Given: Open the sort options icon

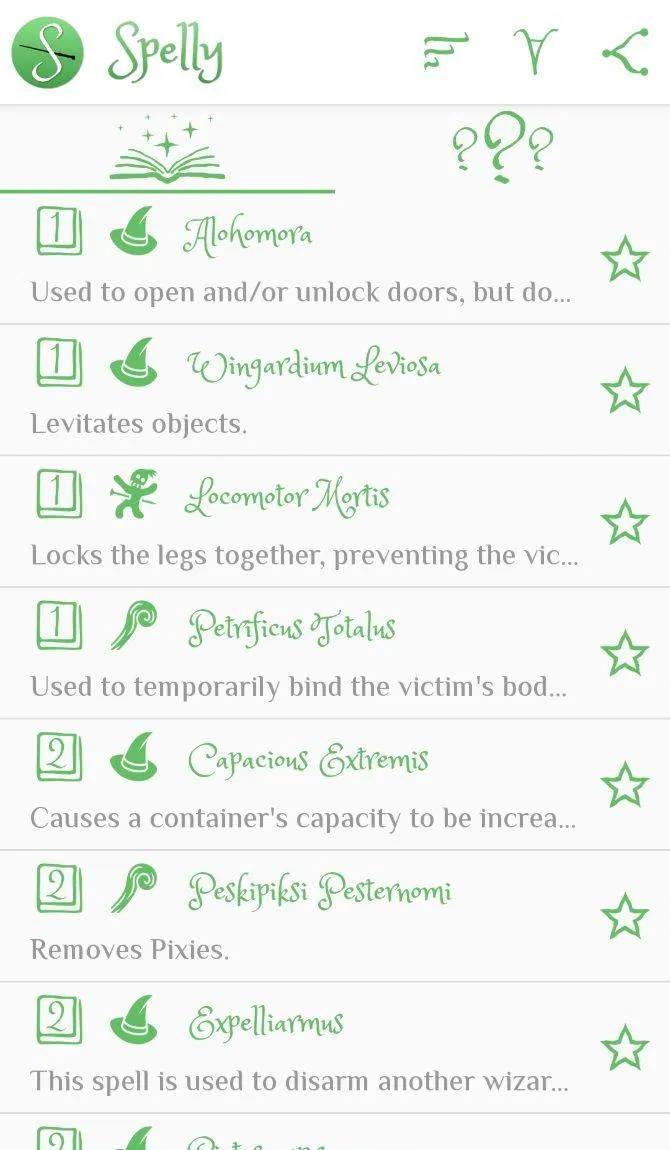Looking at the screenshot, I should click(446, 52).
